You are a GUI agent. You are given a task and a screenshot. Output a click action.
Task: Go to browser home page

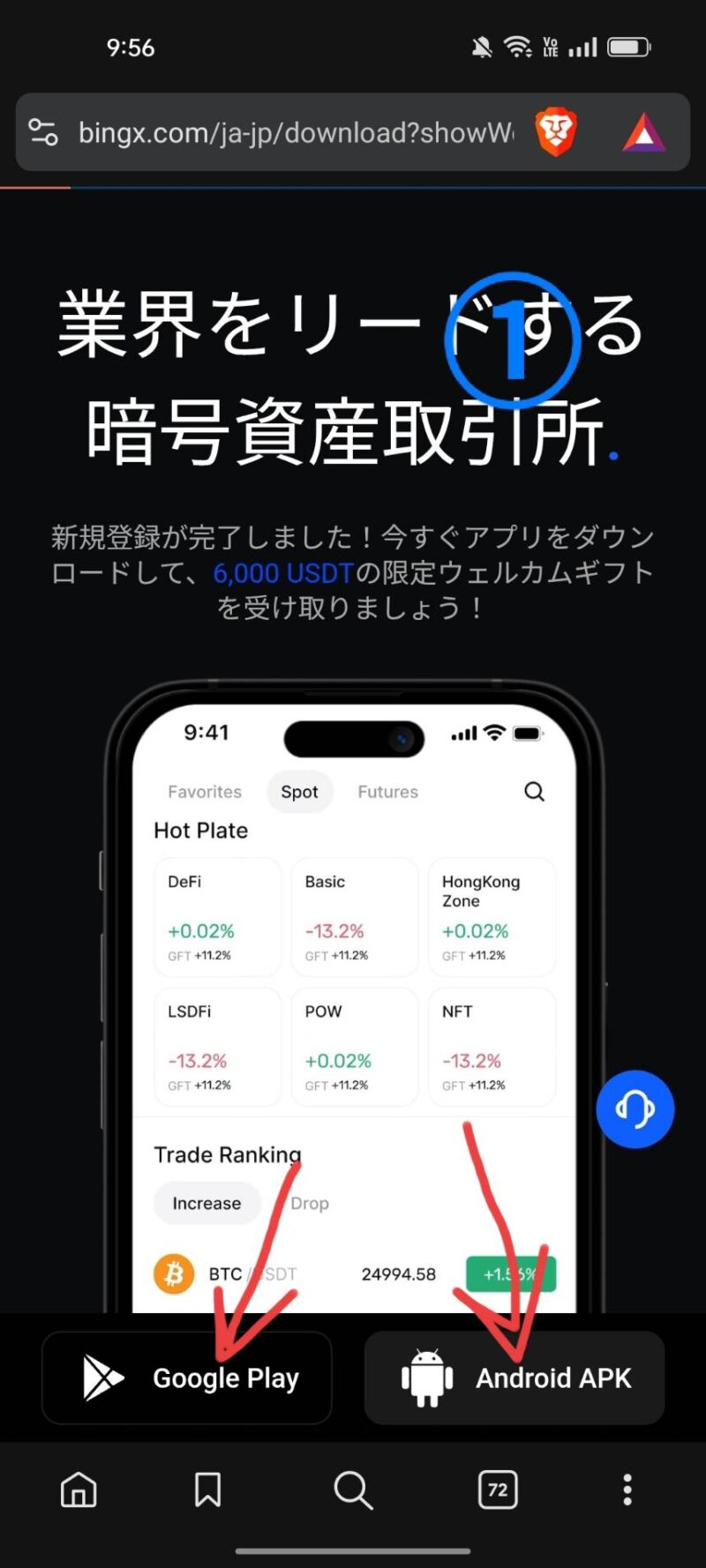pos(79,1490)
